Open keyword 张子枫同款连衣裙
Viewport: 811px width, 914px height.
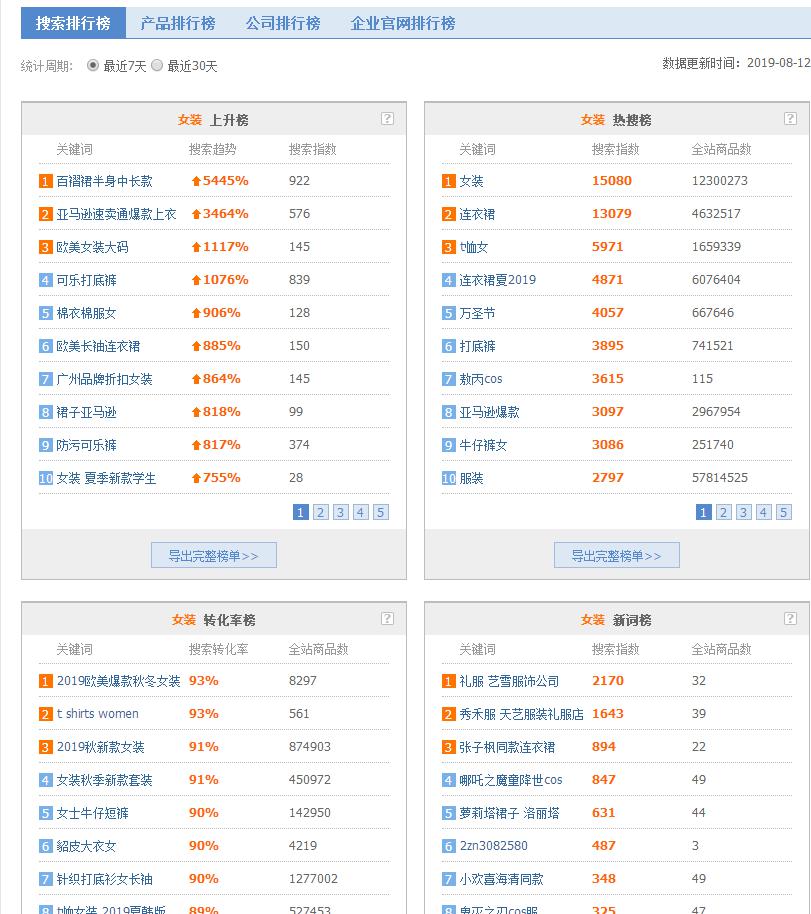click(x=507, y=747)
